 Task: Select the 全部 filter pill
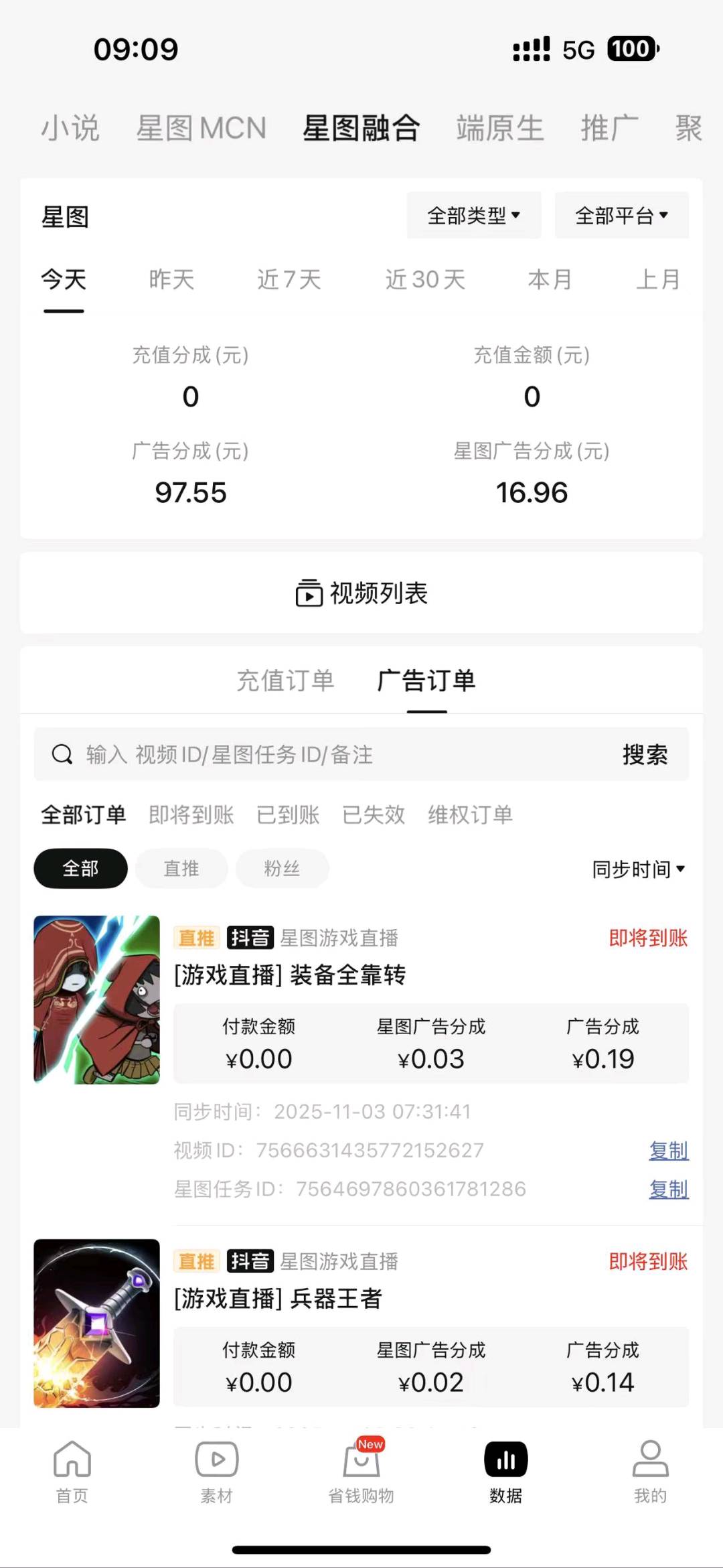pyautogui.click(x=80, y=868)
